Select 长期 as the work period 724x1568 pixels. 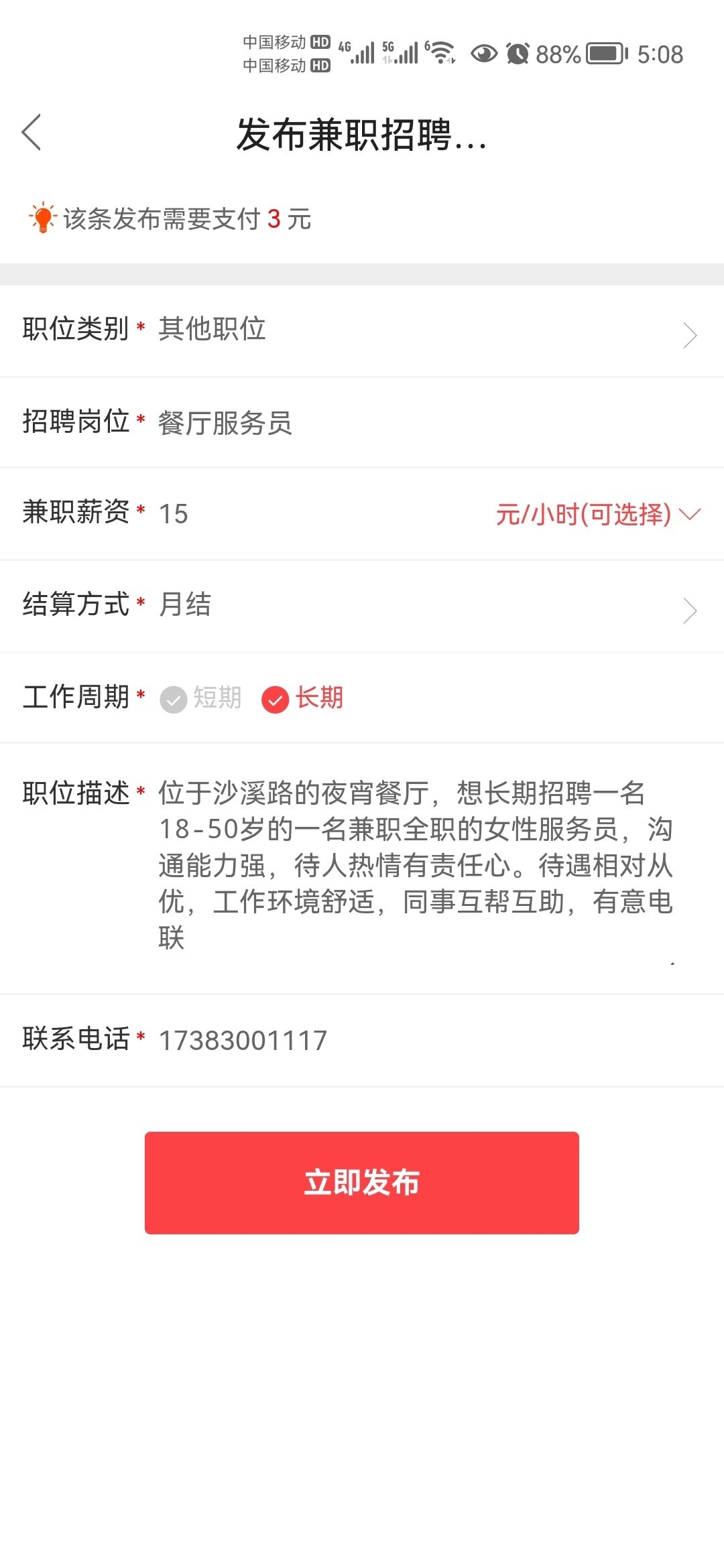[x=303, y=698]
